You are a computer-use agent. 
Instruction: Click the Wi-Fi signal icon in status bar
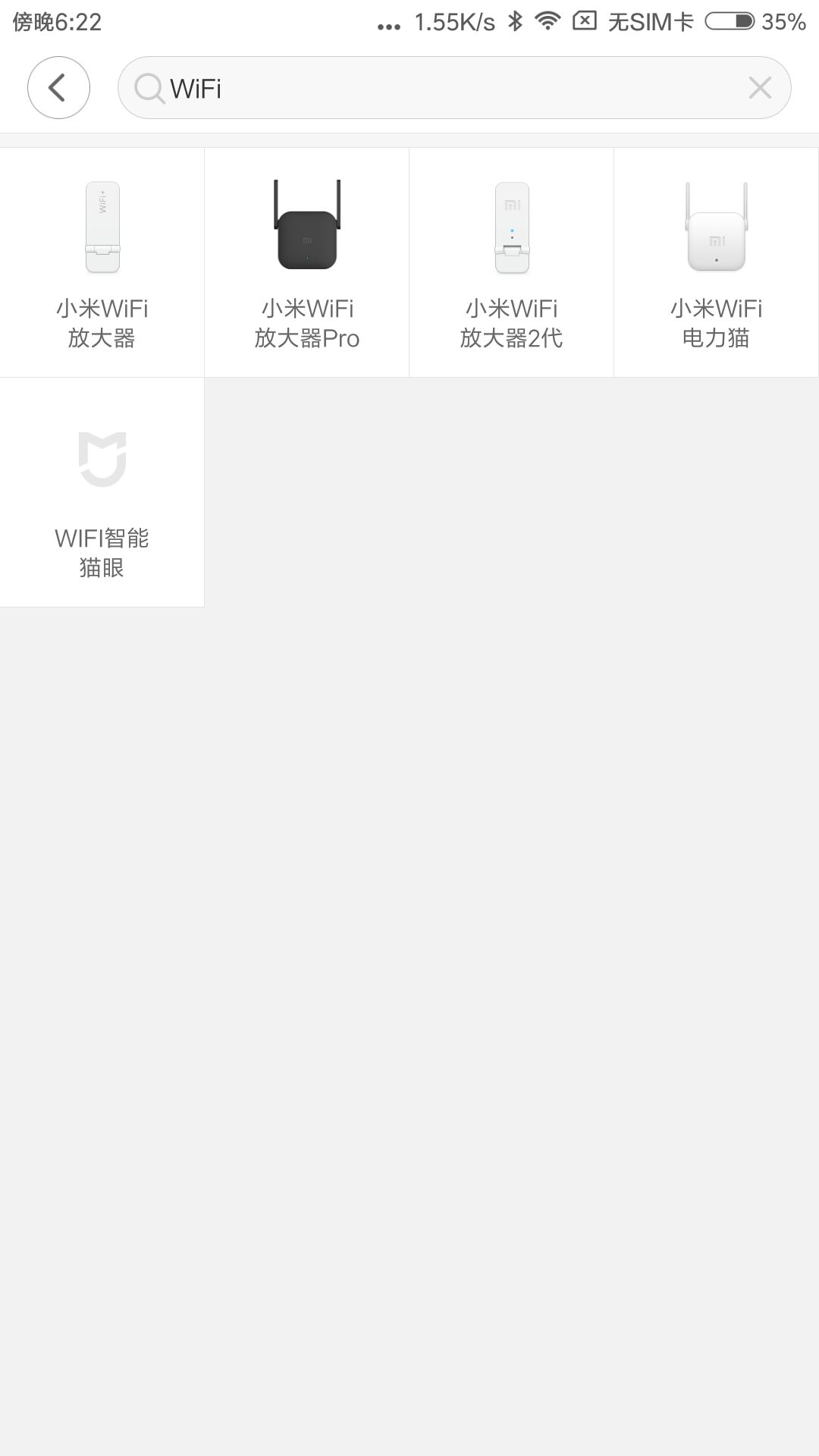point(548,22)
